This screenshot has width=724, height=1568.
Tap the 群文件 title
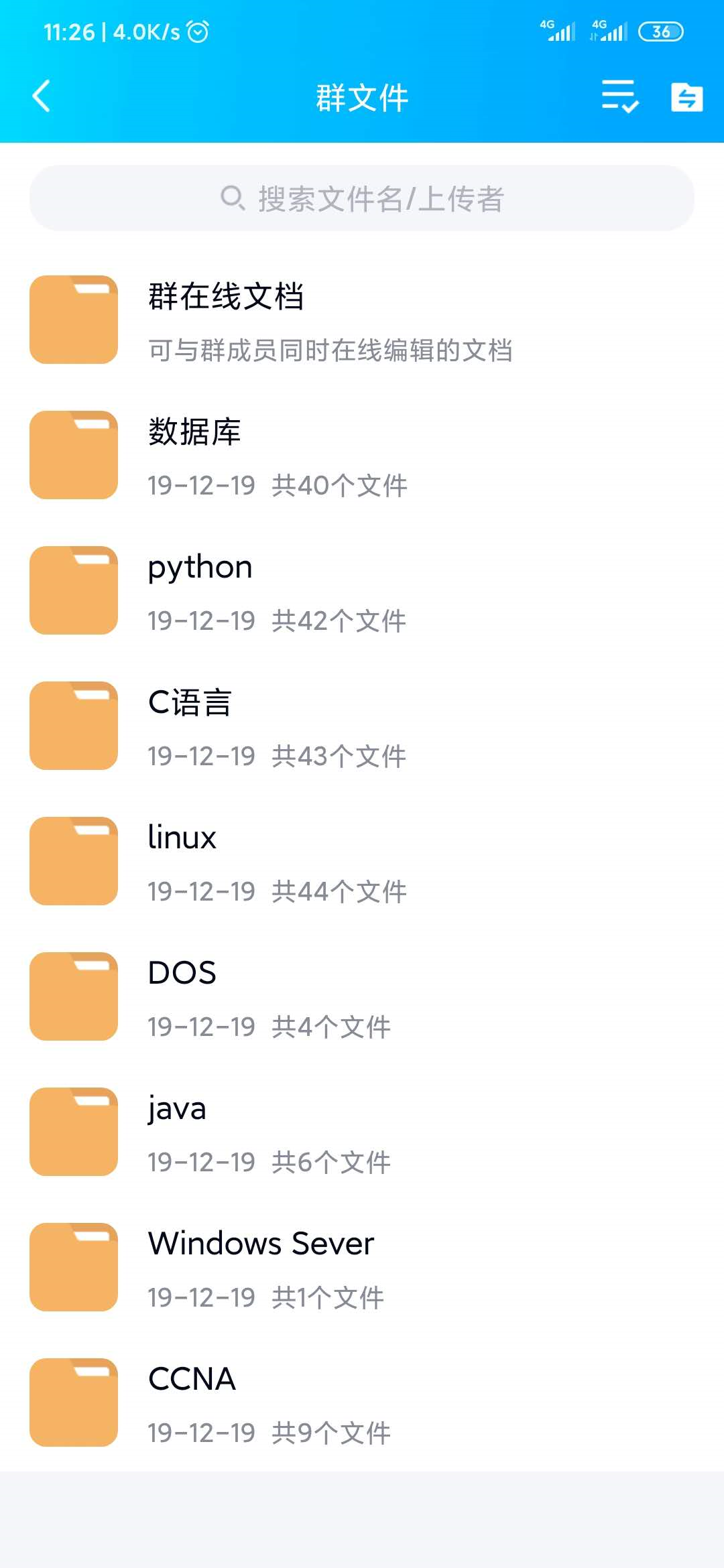coord(362,97)
